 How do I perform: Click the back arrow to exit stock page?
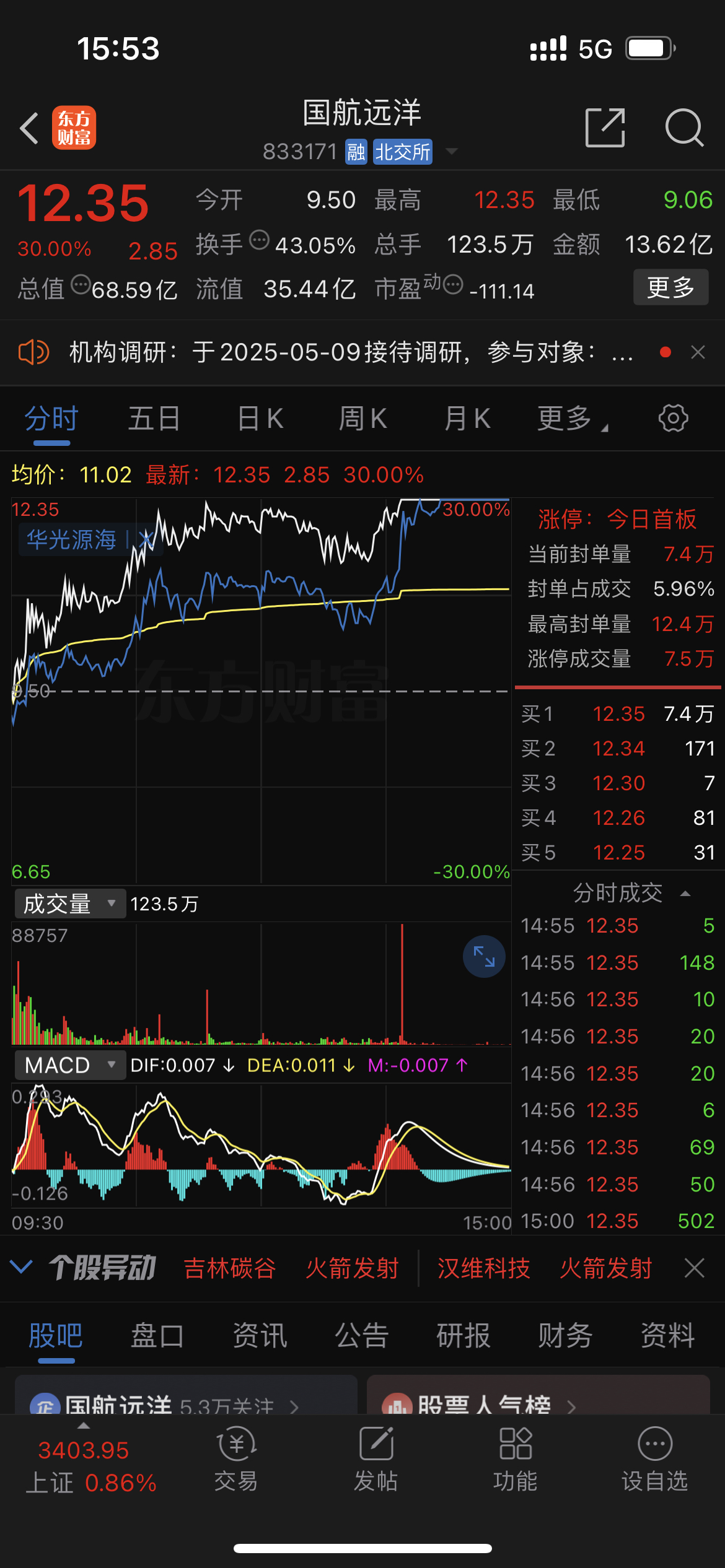[x=27, y=126]
